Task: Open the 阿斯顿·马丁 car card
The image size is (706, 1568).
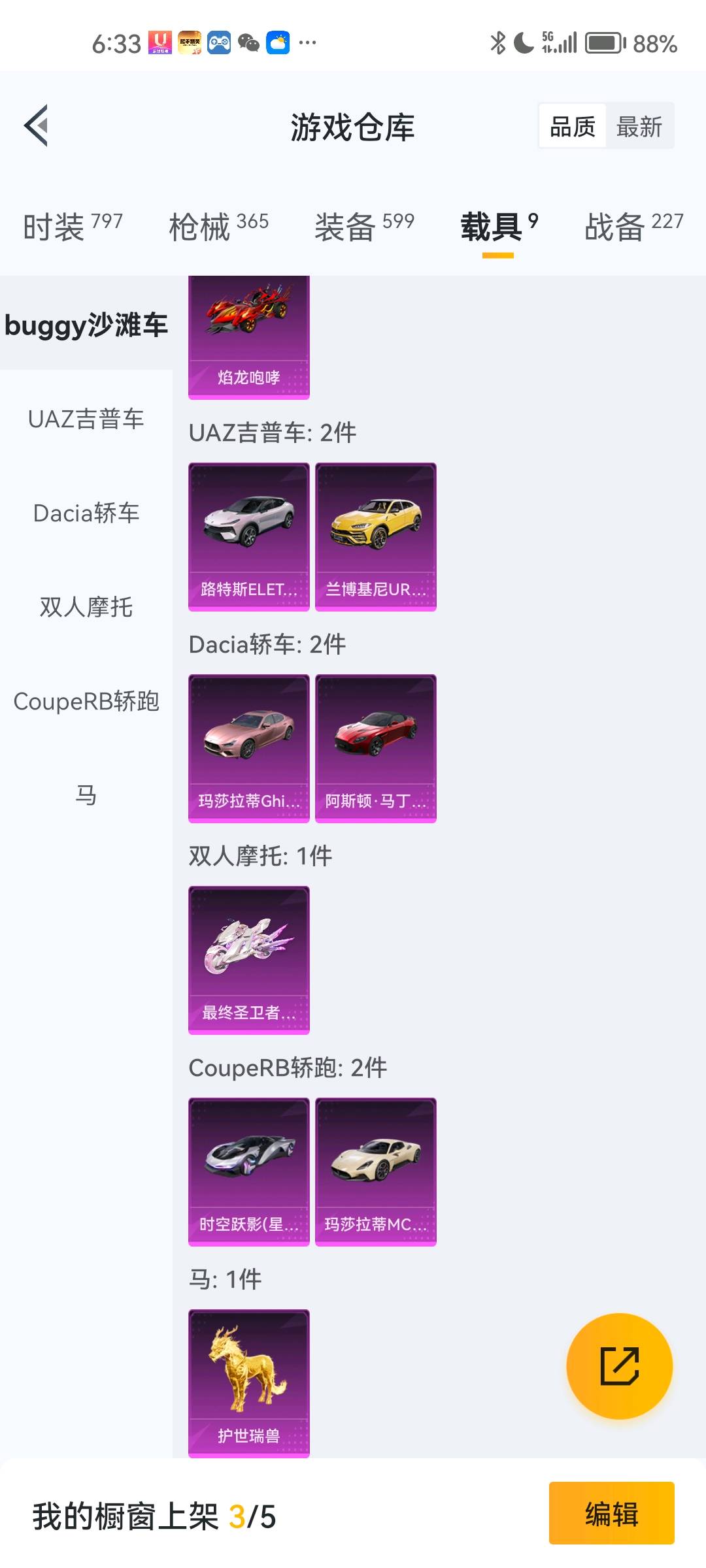Action: 376,749
